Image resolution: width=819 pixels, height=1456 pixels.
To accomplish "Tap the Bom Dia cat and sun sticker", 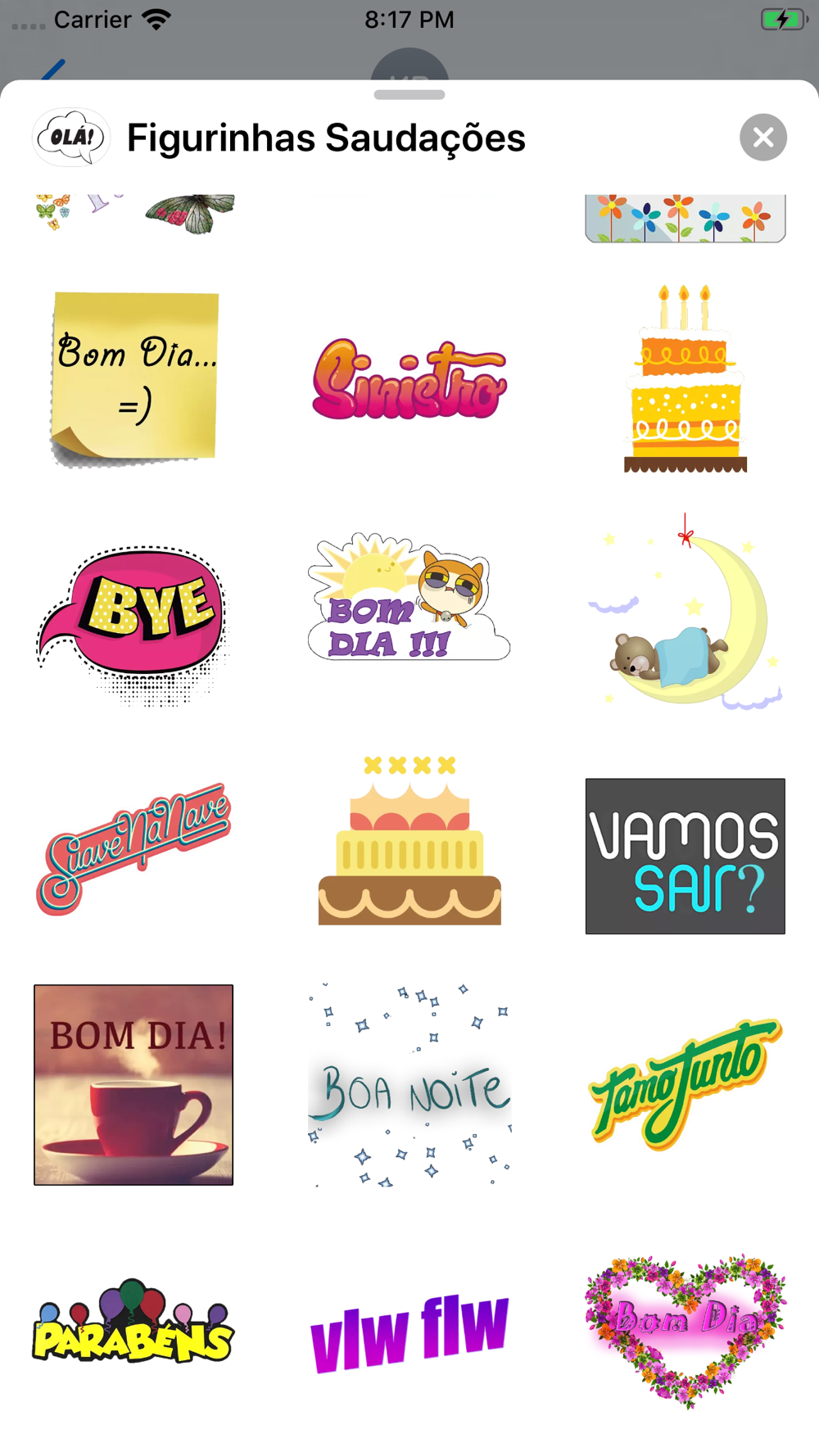I will (x=409, y=596).
